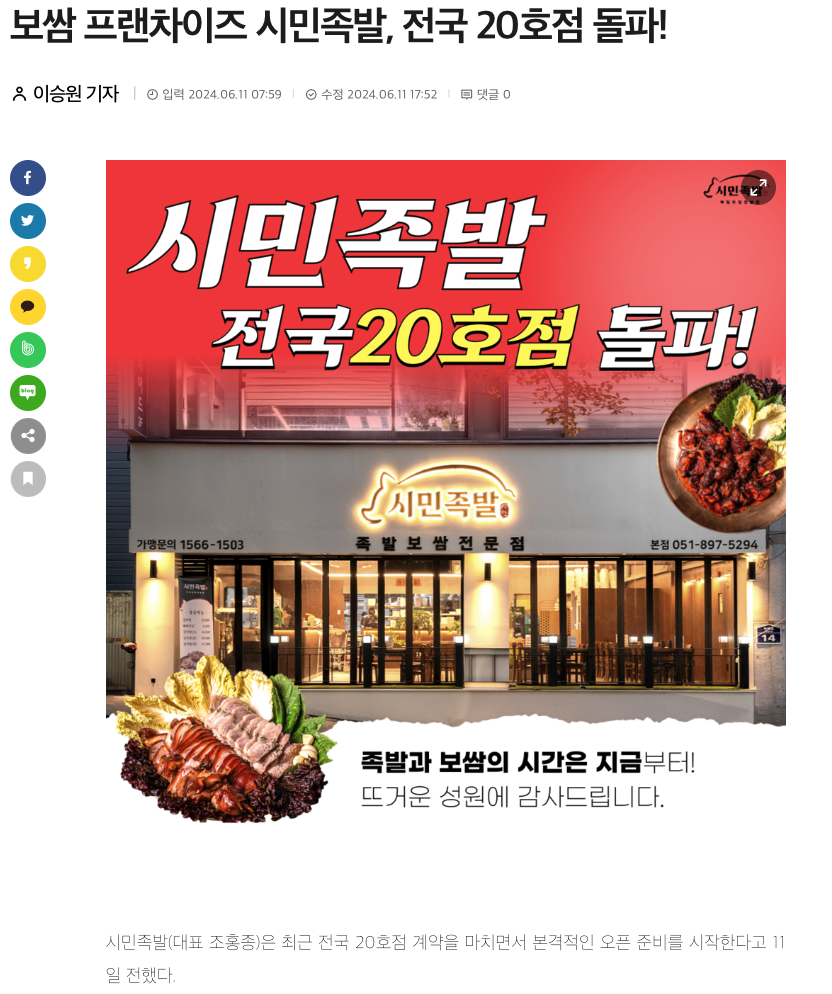Post the article to Naver Blog
The image size is (832, 994).
(28, 393)
